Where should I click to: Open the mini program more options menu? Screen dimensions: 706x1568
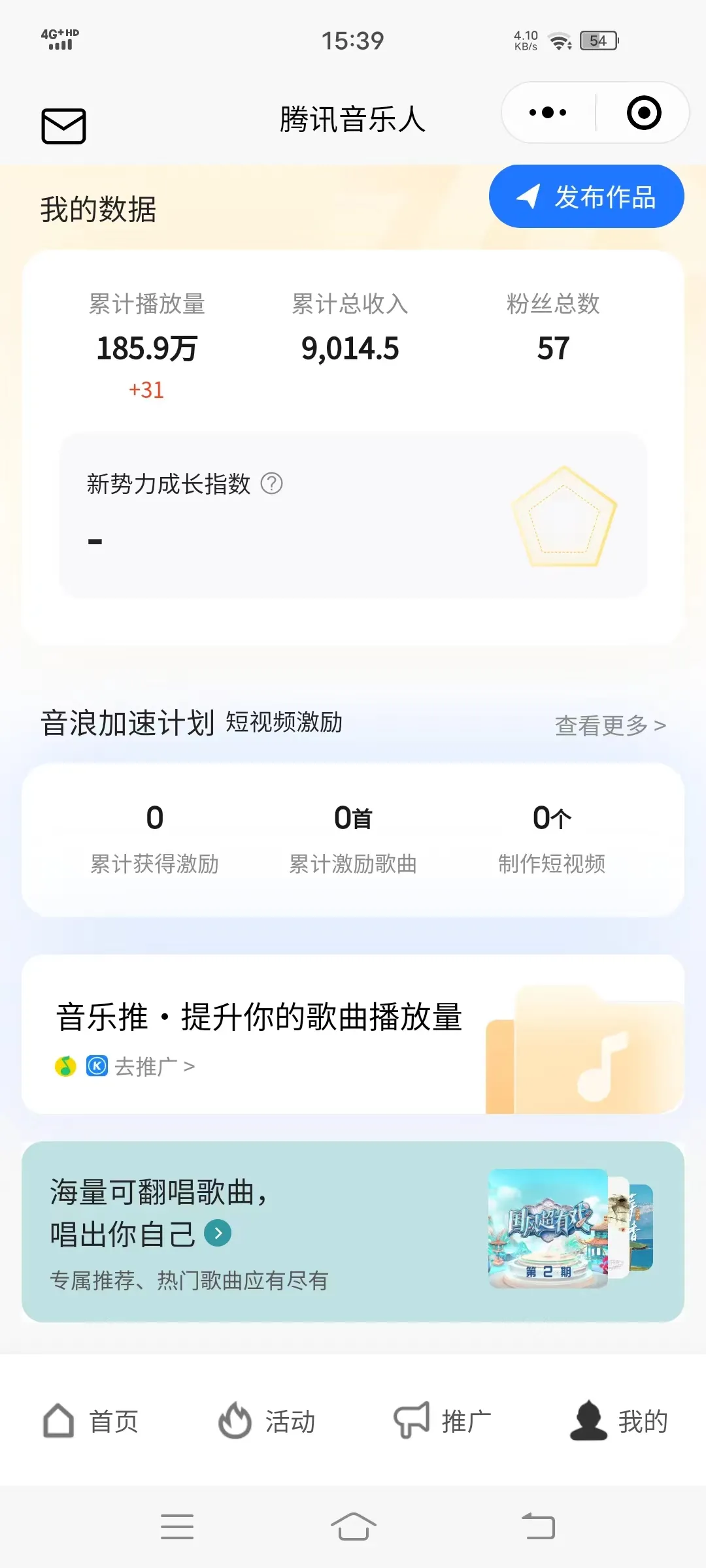(546, 112)
